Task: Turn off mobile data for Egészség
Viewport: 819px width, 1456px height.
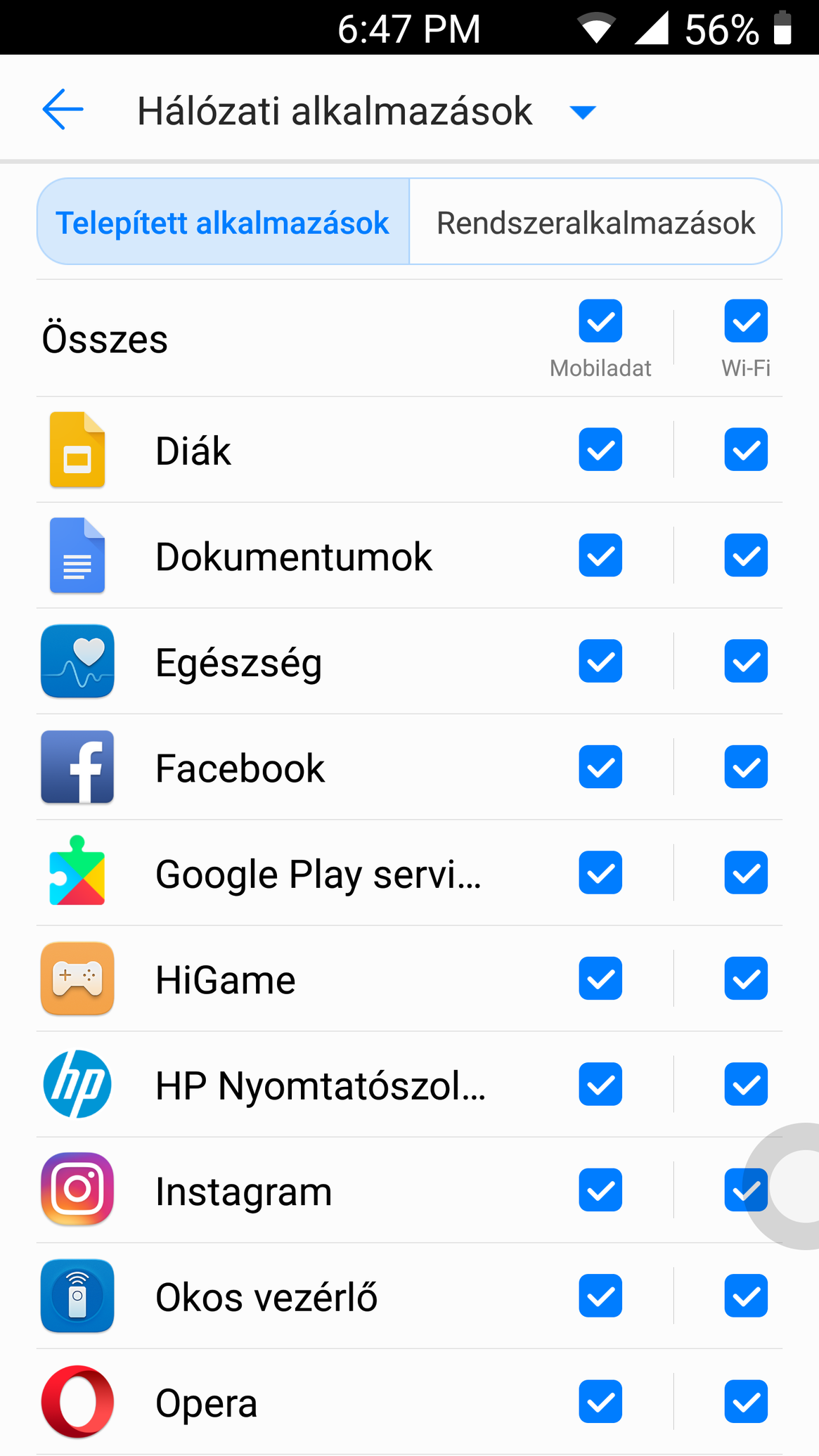Action: pyautogui.click(x=600, y=661)
